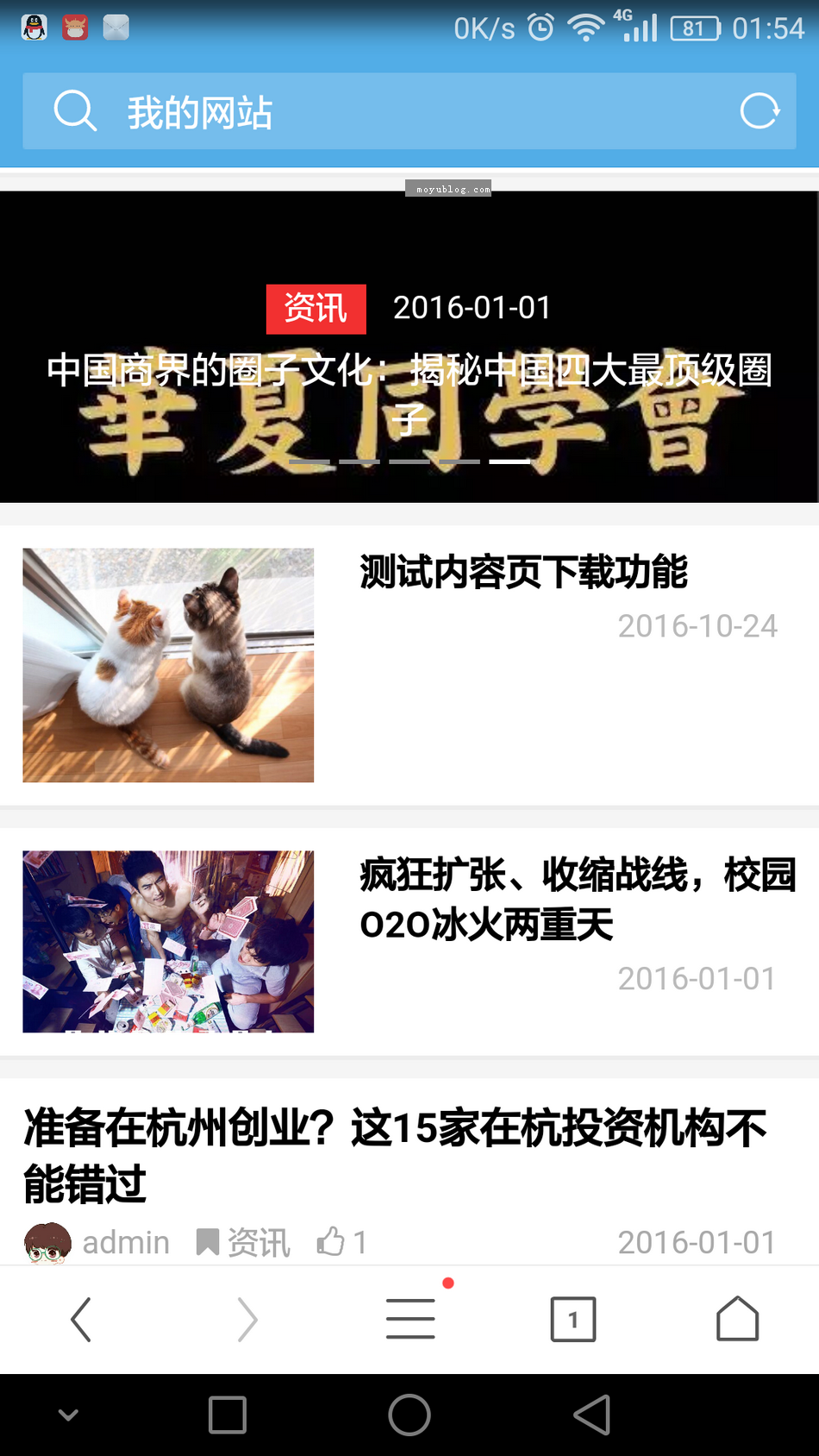
Task: Open the article 准备在杭州创业
Action: click(395, 1155)
